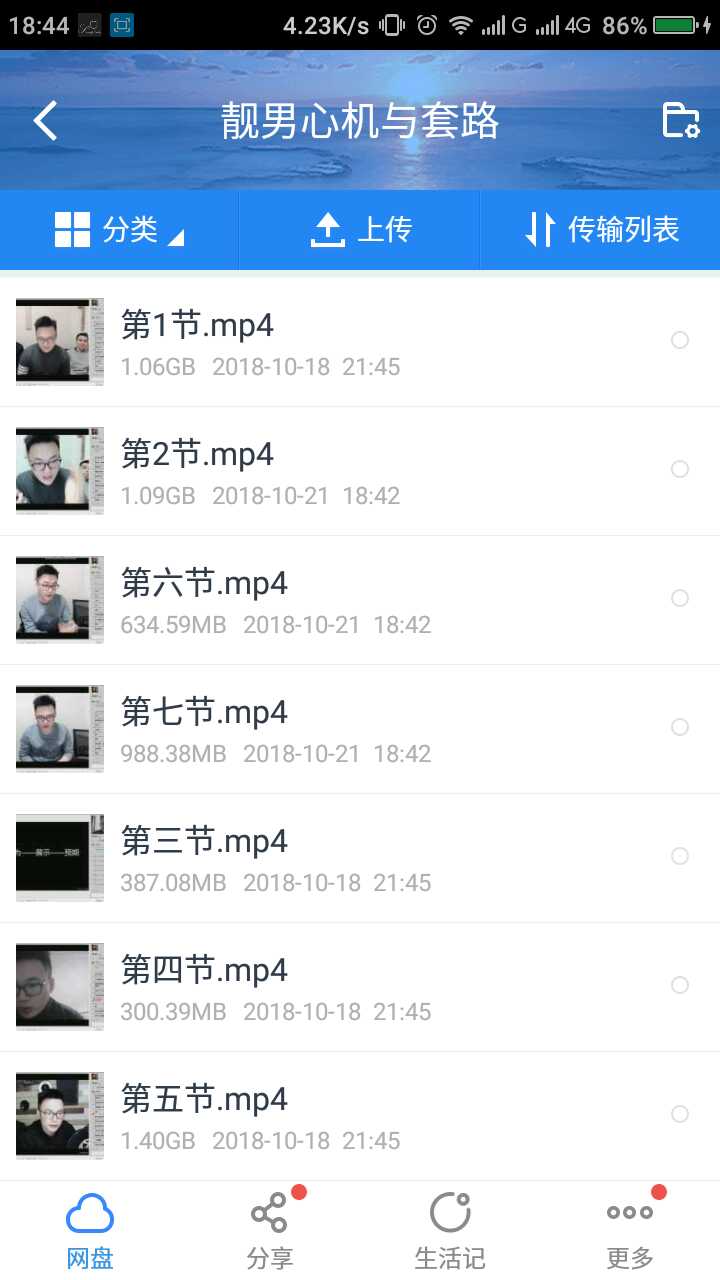The height and width of the screenshot is (1280, 720).
Task: Select the circle next to 第五节.mp4
Action: [x=680, y=1114]
